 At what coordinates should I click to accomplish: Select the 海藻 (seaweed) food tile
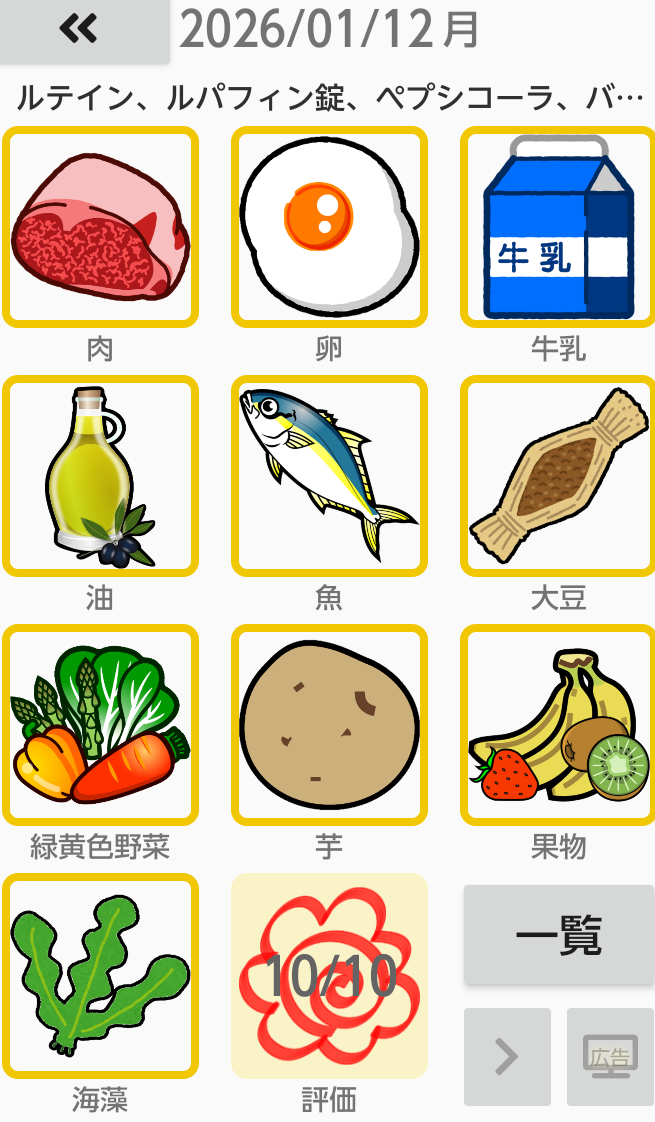(100, 975)
